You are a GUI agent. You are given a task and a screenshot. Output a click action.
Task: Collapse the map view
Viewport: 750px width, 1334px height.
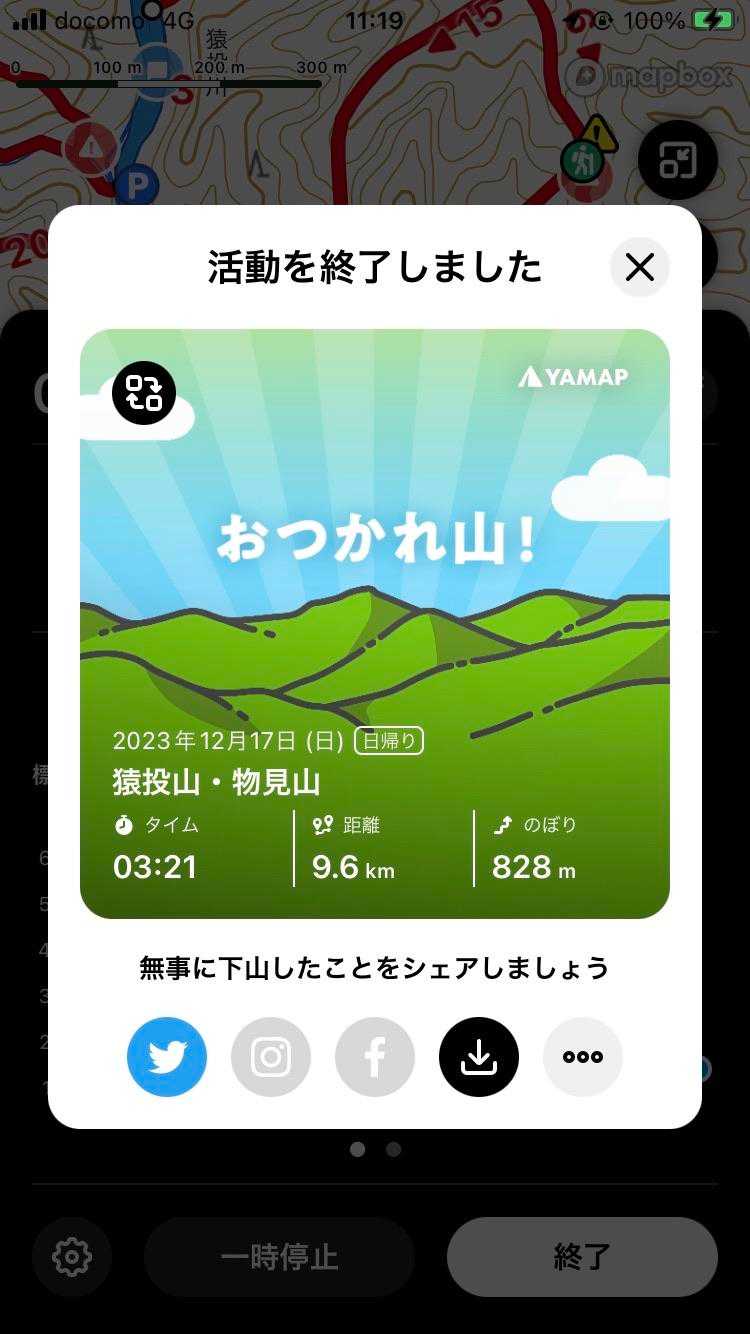point(677,160)
